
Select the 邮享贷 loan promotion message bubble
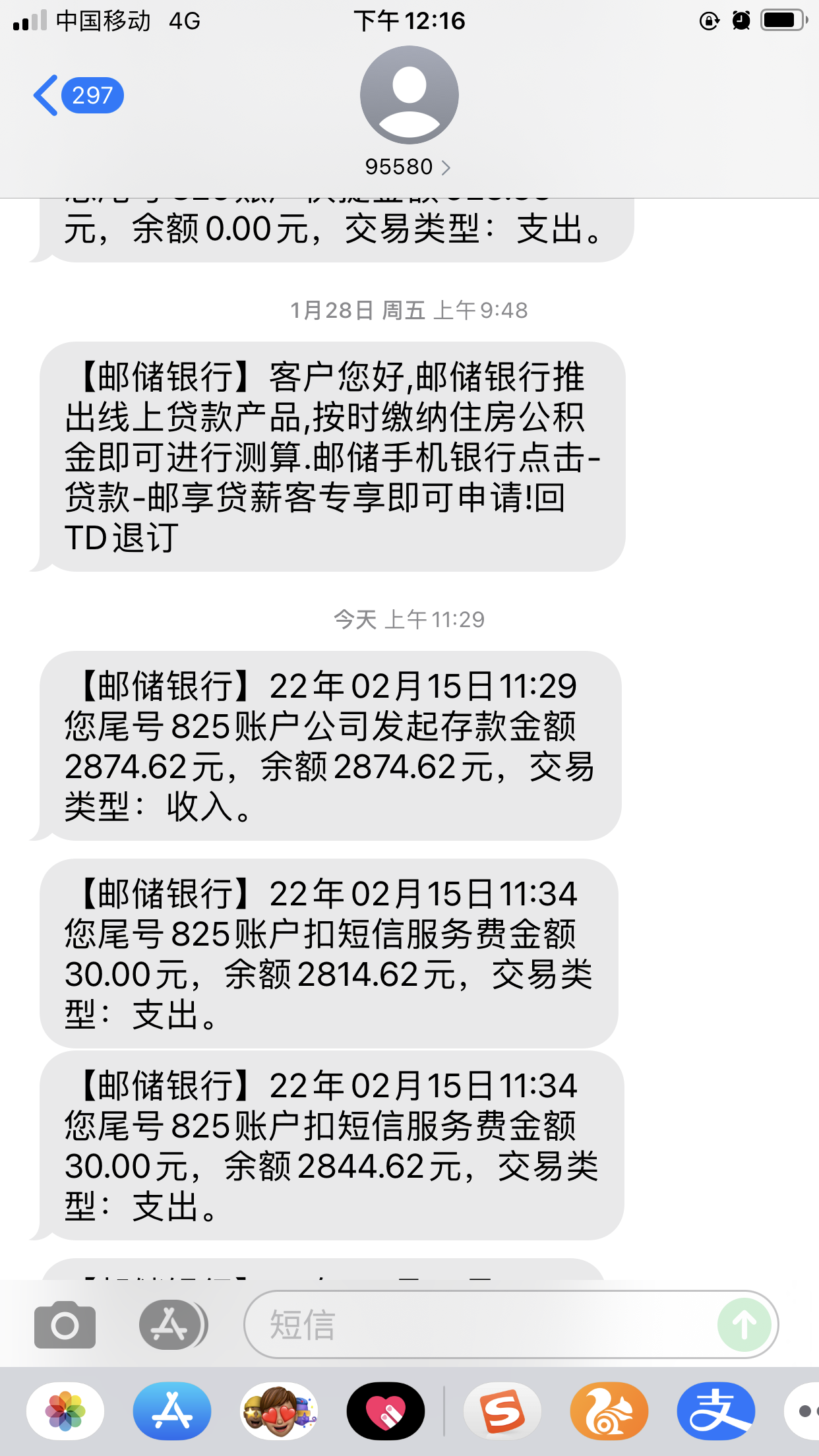tap(330, 455)
